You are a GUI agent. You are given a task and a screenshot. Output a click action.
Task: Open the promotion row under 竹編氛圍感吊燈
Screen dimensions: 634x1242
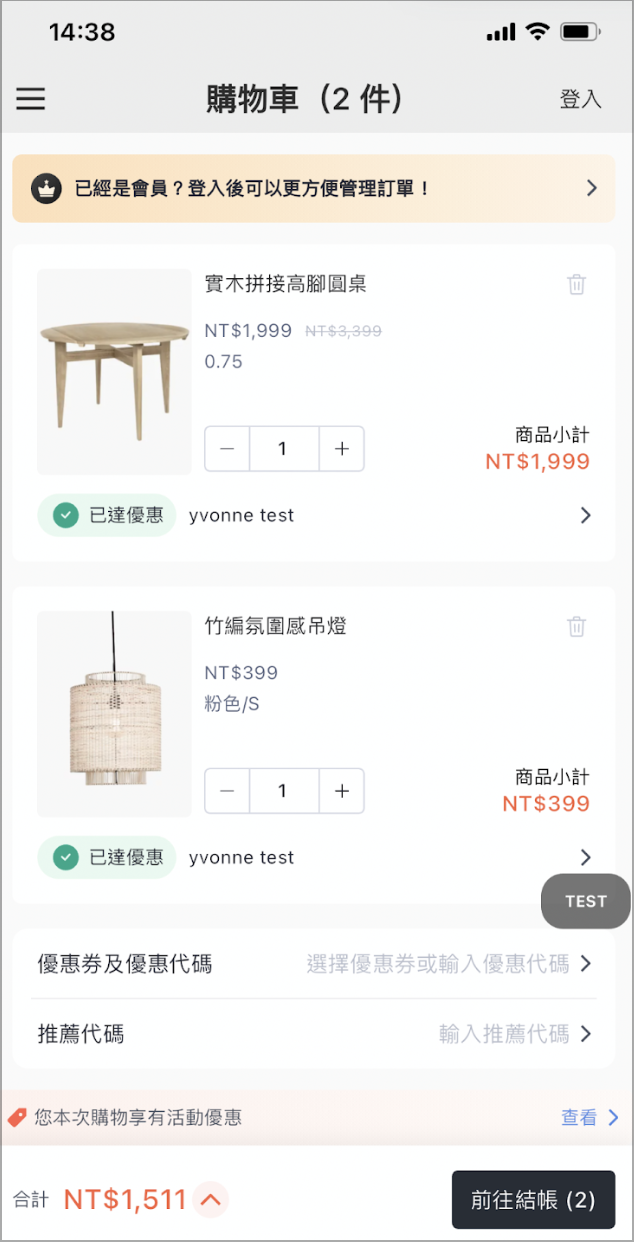click(314, 858)
